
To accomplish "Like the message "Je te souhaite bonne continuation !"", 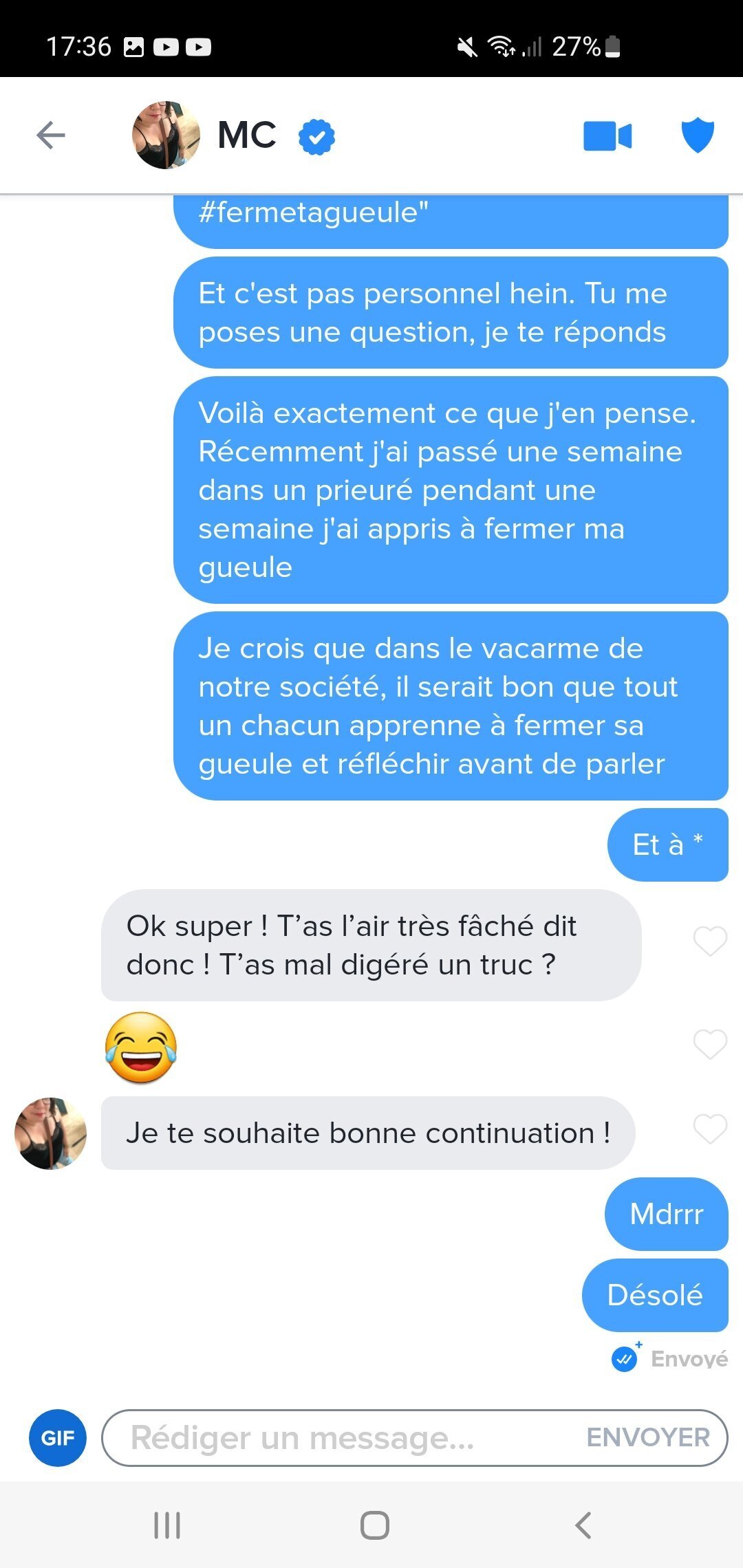I will 710,1129.
